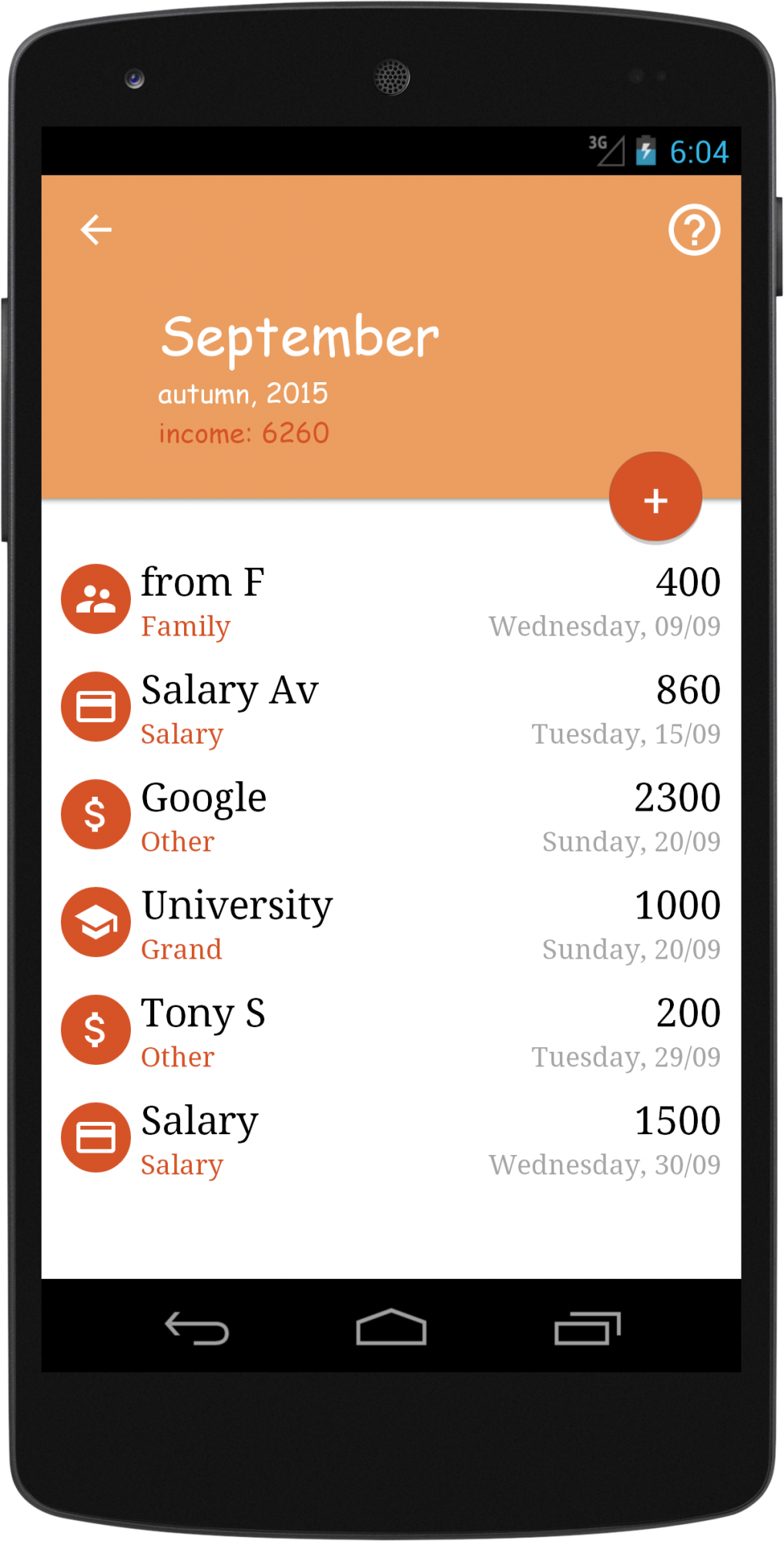The image size is (784, 1541).
Task: Tap the system home button
Action: point(391,1328)
